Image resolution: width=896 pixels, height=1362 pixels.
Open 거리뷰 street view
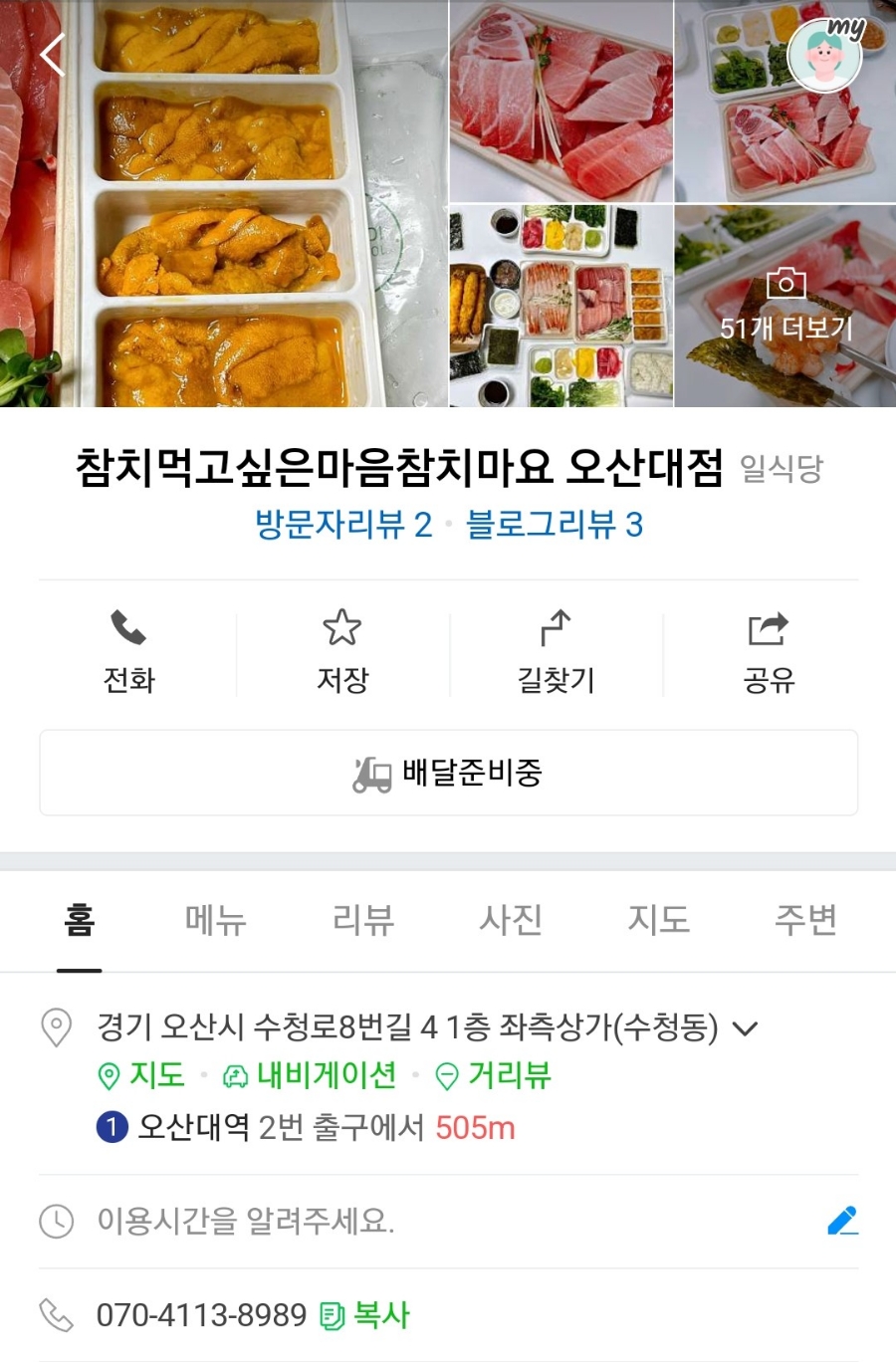[x=495, y=1075]
